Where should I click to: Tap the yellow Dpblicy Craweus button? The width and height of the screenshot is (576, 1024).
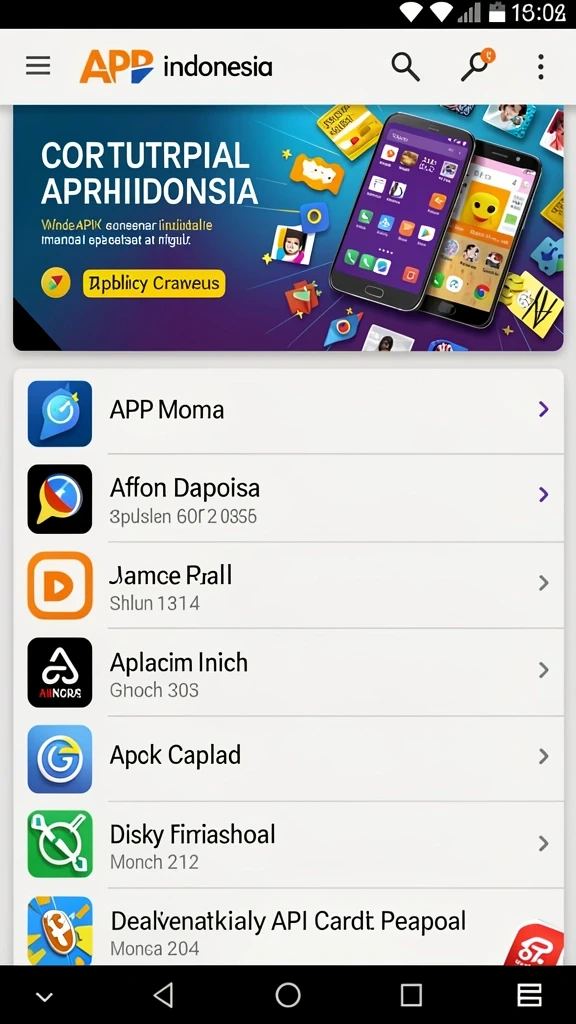click(154, 283)
